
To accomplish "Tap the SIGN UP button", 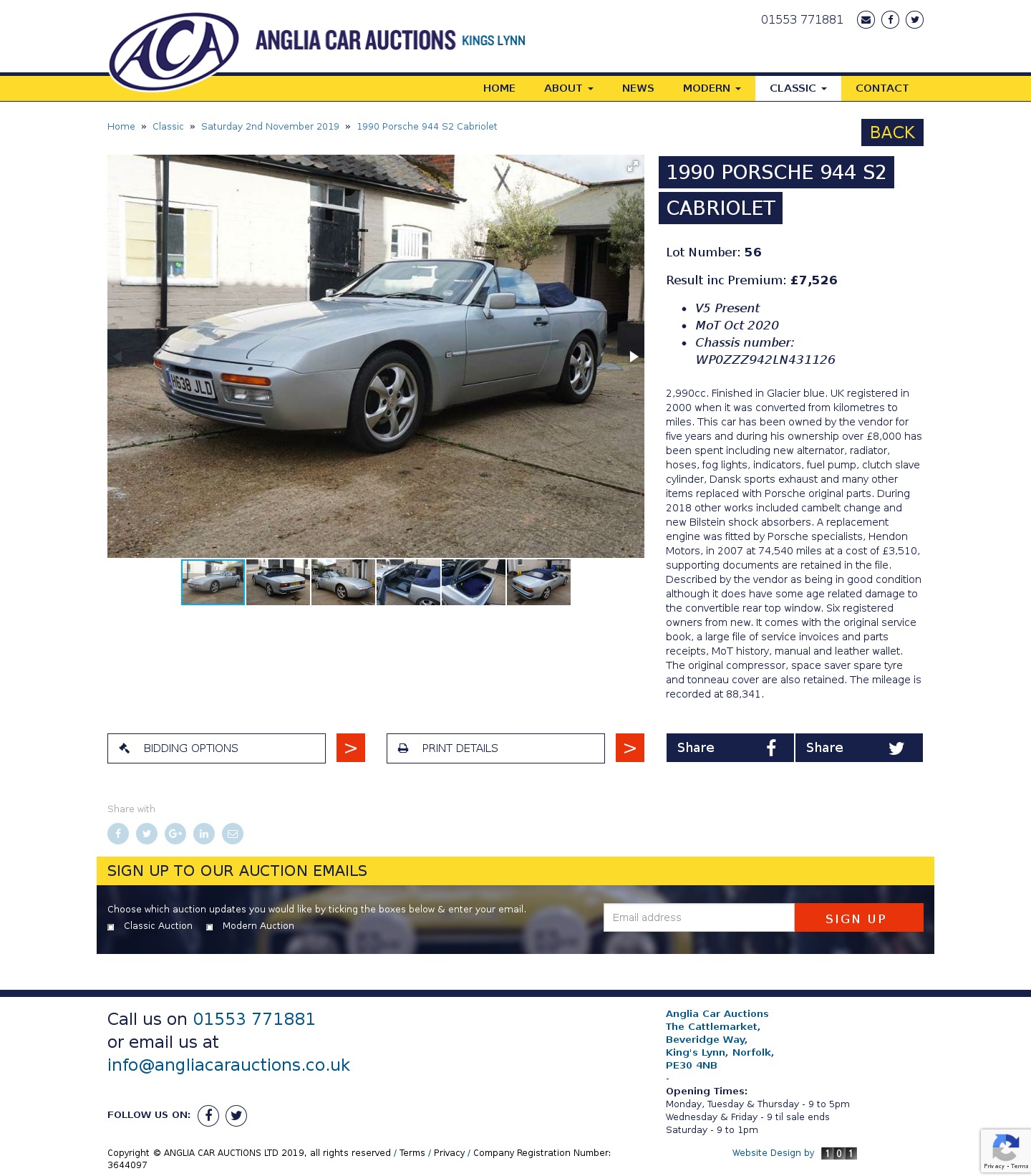I will click(x=858, y=918).
